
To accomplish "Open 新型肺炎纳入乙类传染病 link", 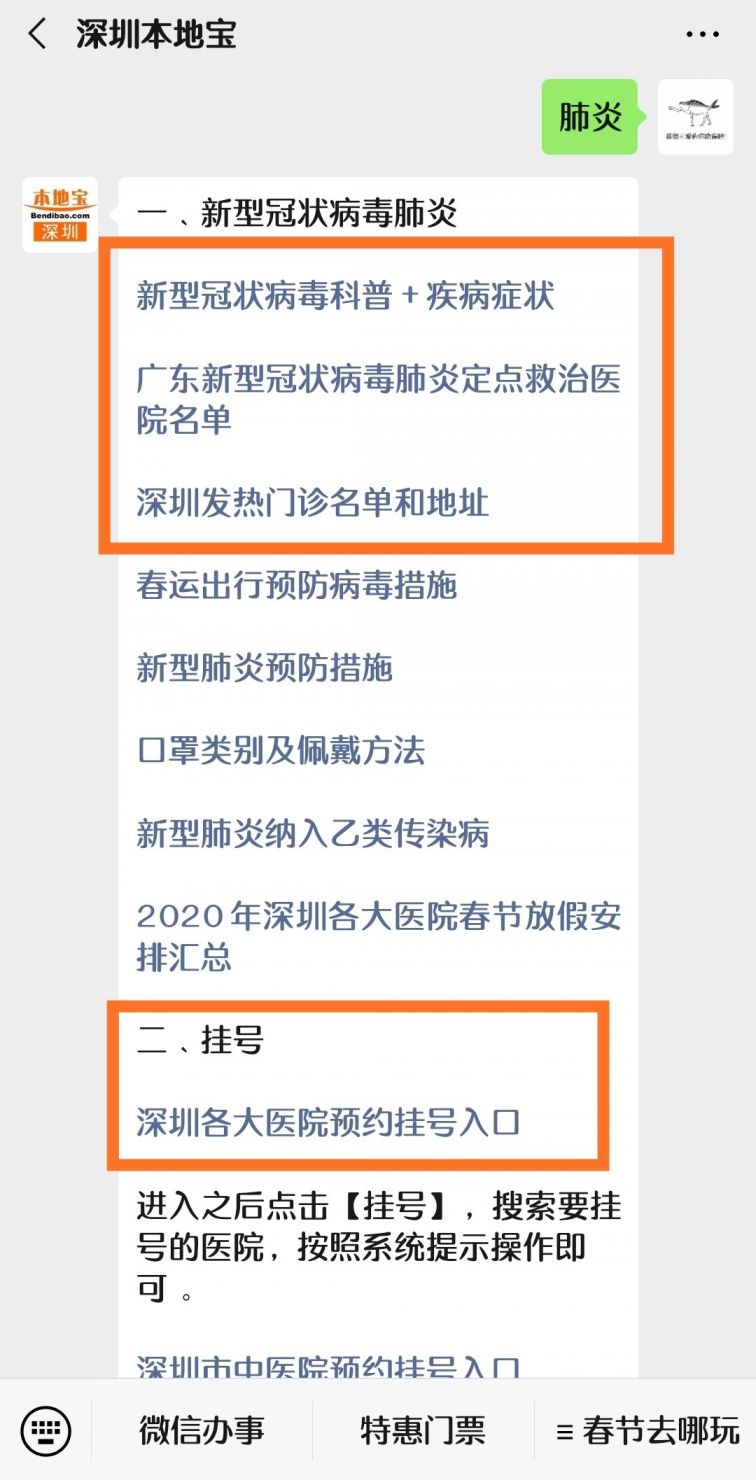I will (x=312, y=833).
